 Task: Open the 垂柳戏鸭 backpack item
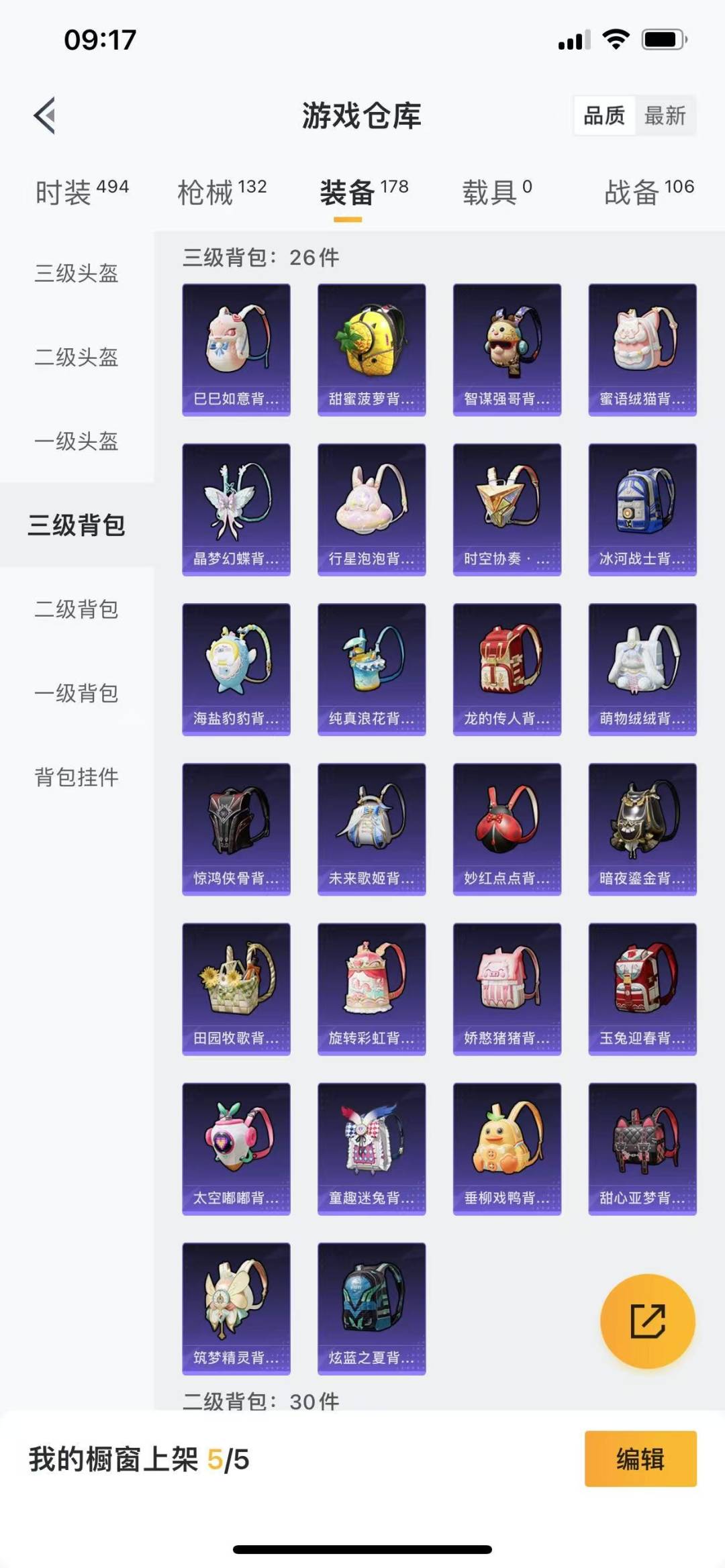click(507, 1147)
